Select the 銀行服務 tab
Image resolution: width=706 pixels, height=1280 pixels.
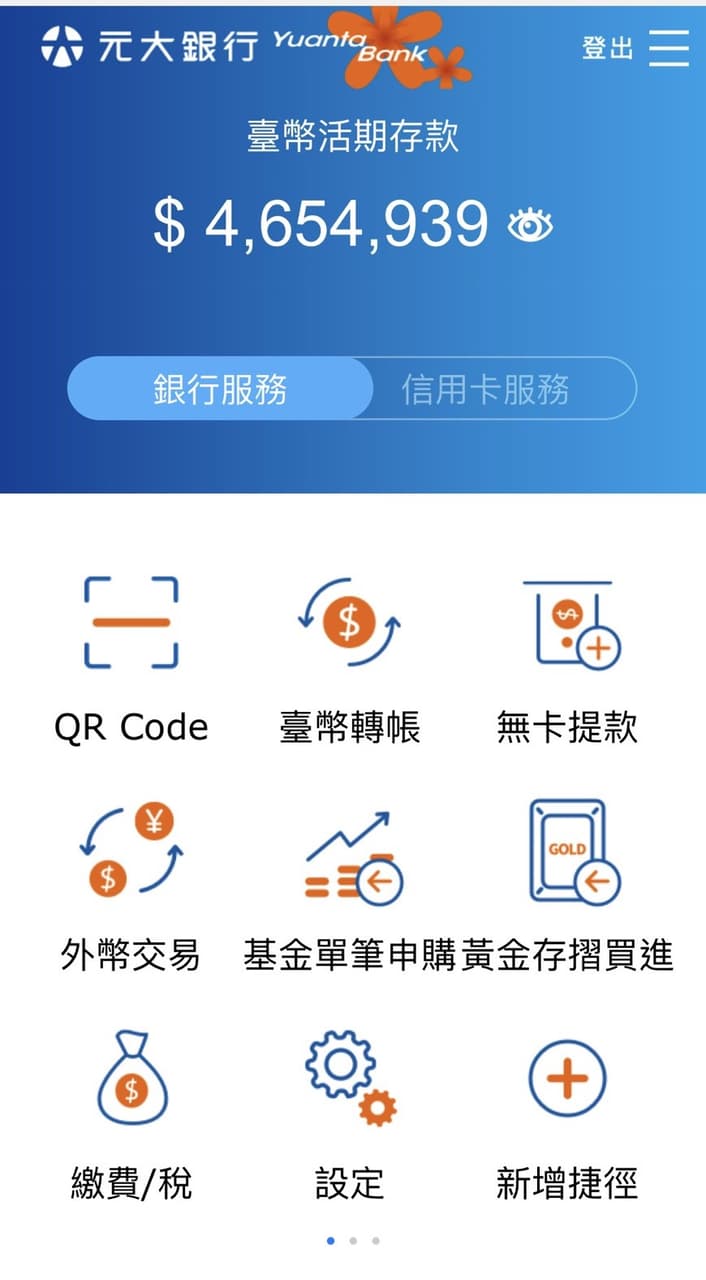pos(220,388)
